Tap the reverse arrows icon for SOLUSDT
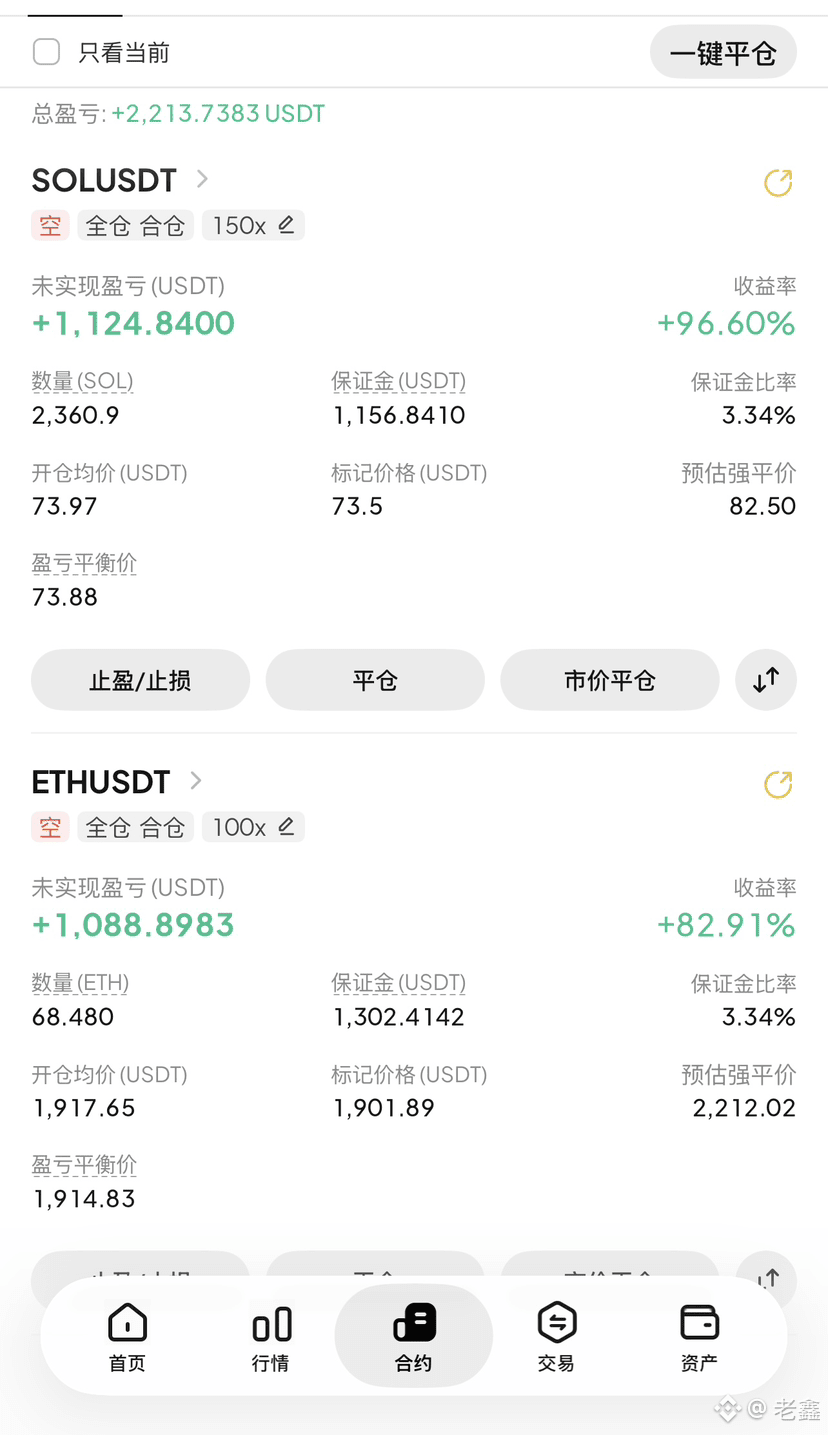828x1435 pixels. 766,680
